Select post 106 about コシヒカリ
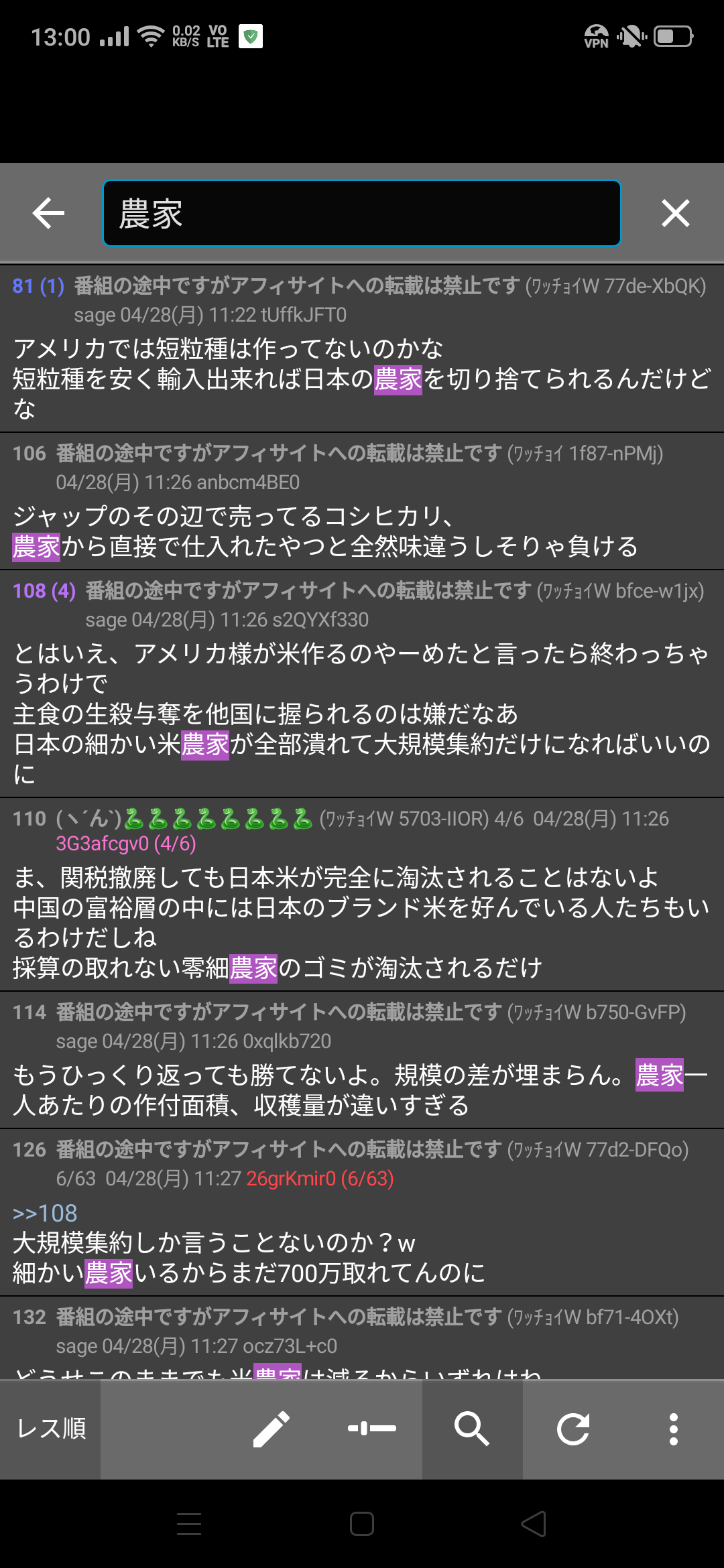Screen dimensions: 724x1568 [325, 531]
